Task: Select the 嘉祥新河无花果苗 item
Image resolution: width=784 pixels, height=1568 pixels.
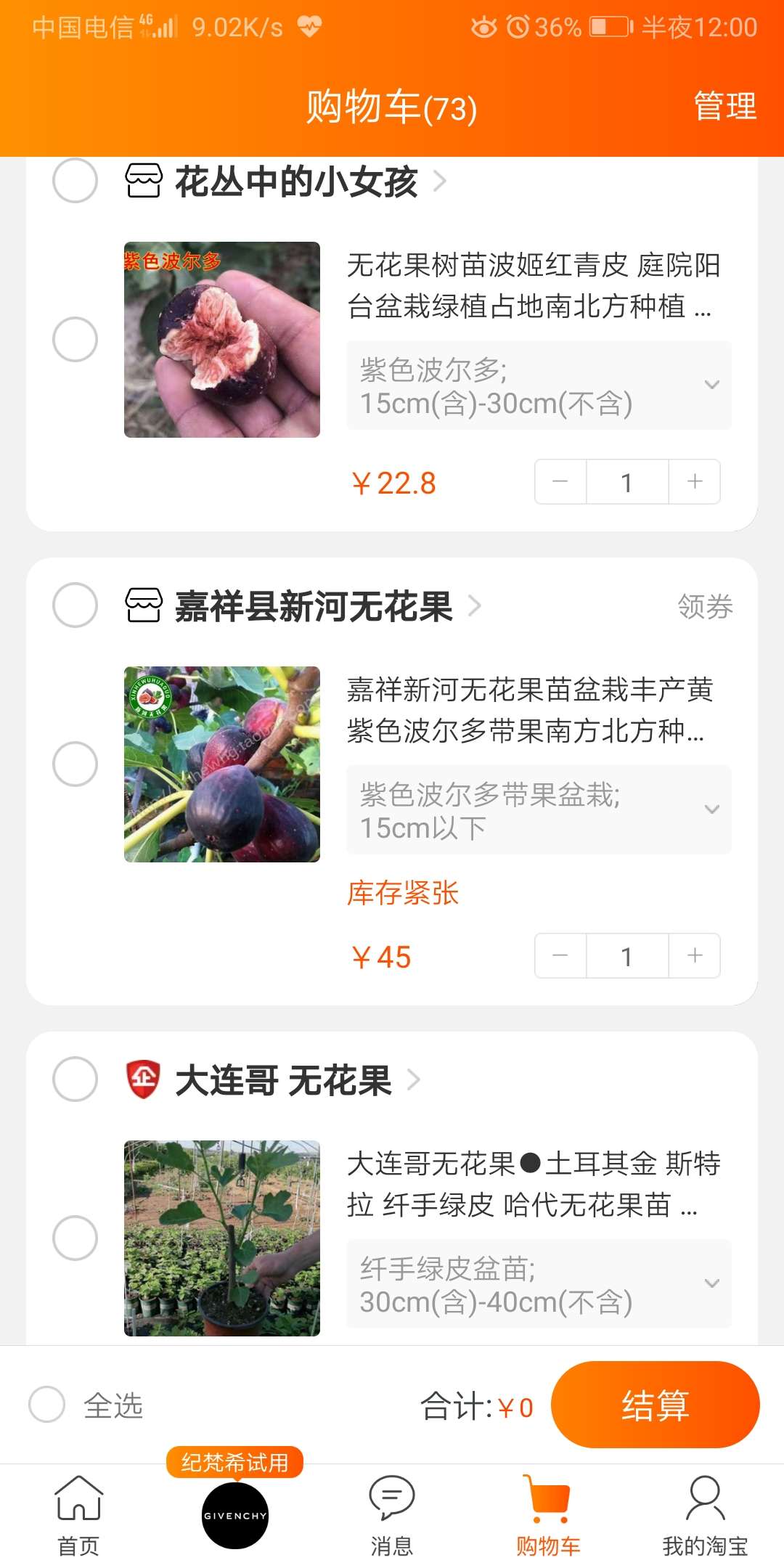Action: [75, 764]
